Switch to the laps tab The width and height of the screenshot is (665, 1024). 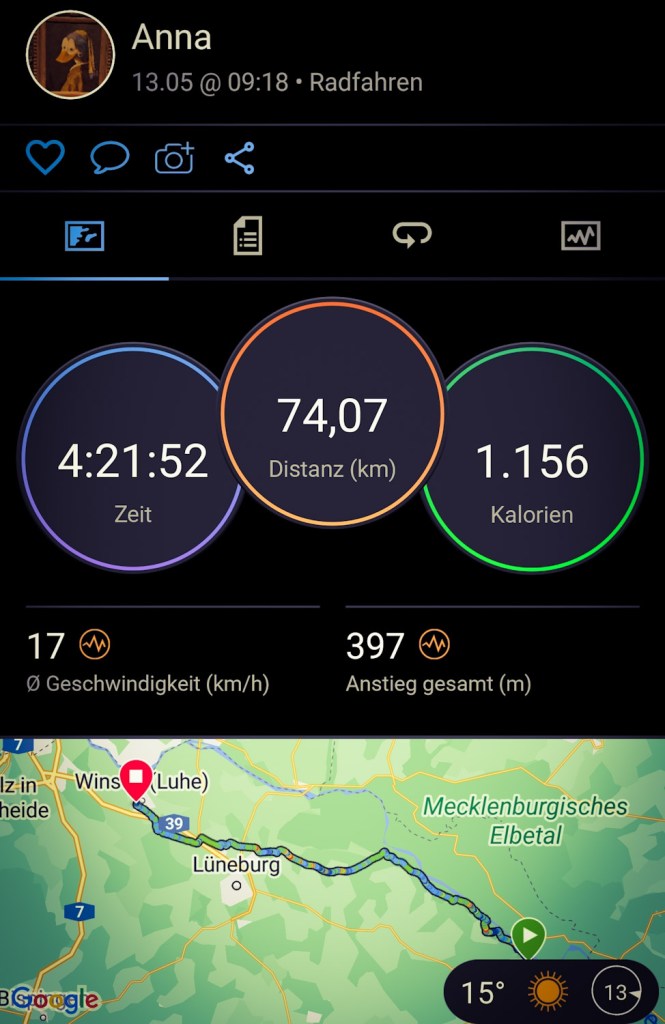[412, 236]
